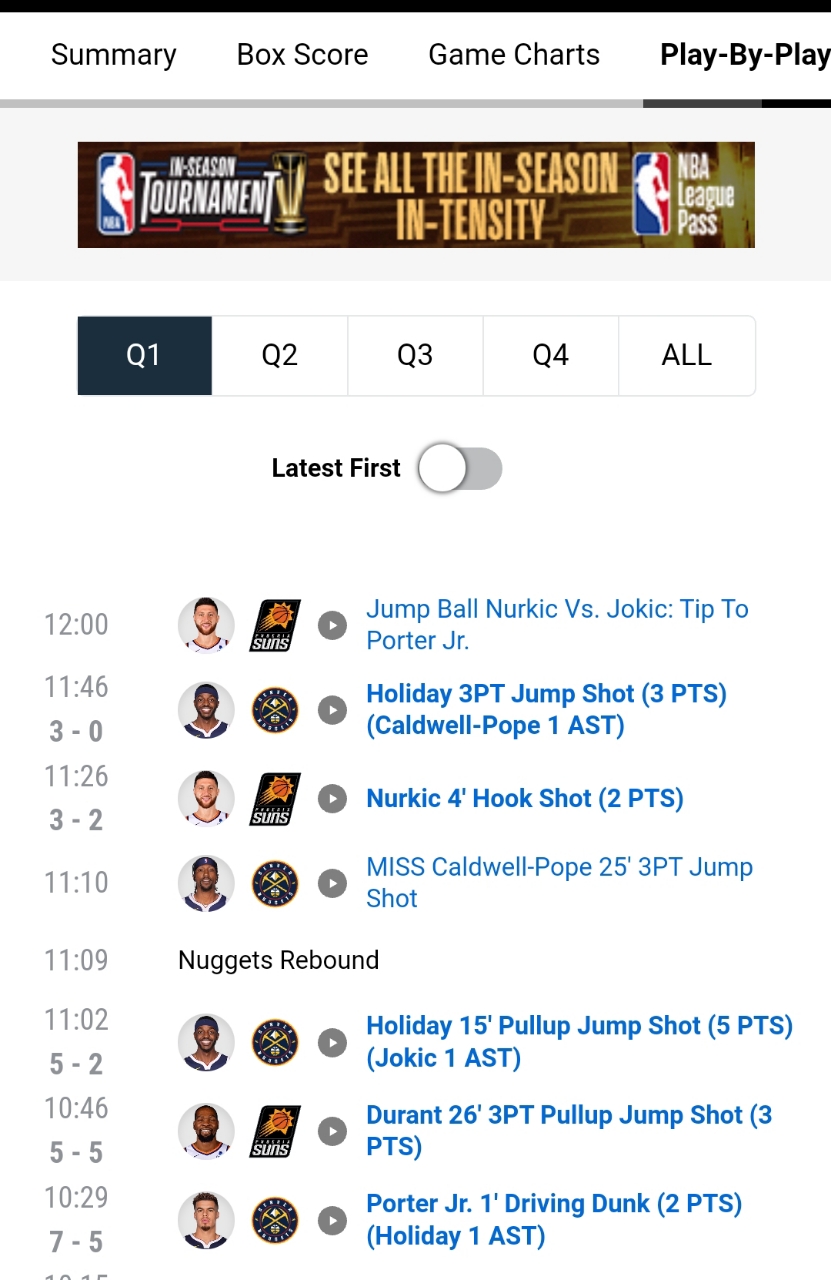Select the Play-By-Play tab

(743, 54)
